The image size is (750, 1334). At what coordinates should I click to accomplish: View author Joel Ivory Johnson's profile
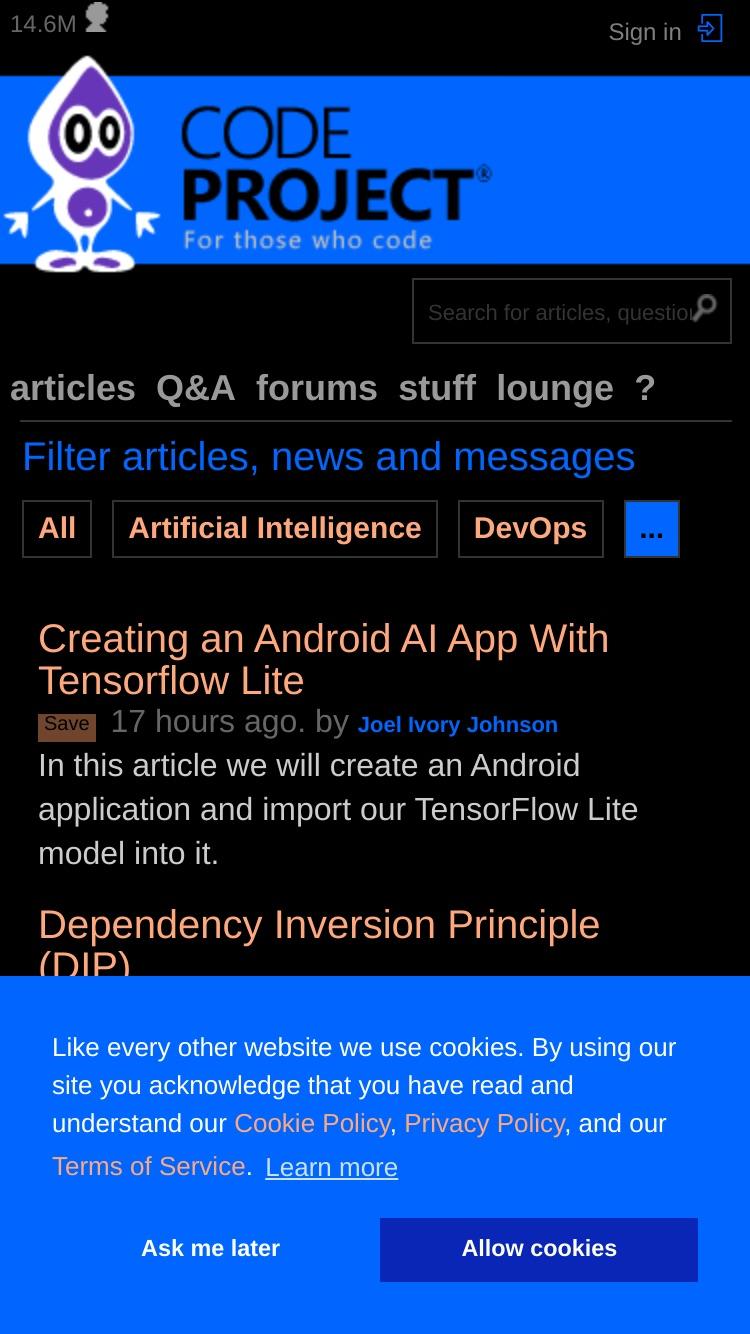click(458, 725)
